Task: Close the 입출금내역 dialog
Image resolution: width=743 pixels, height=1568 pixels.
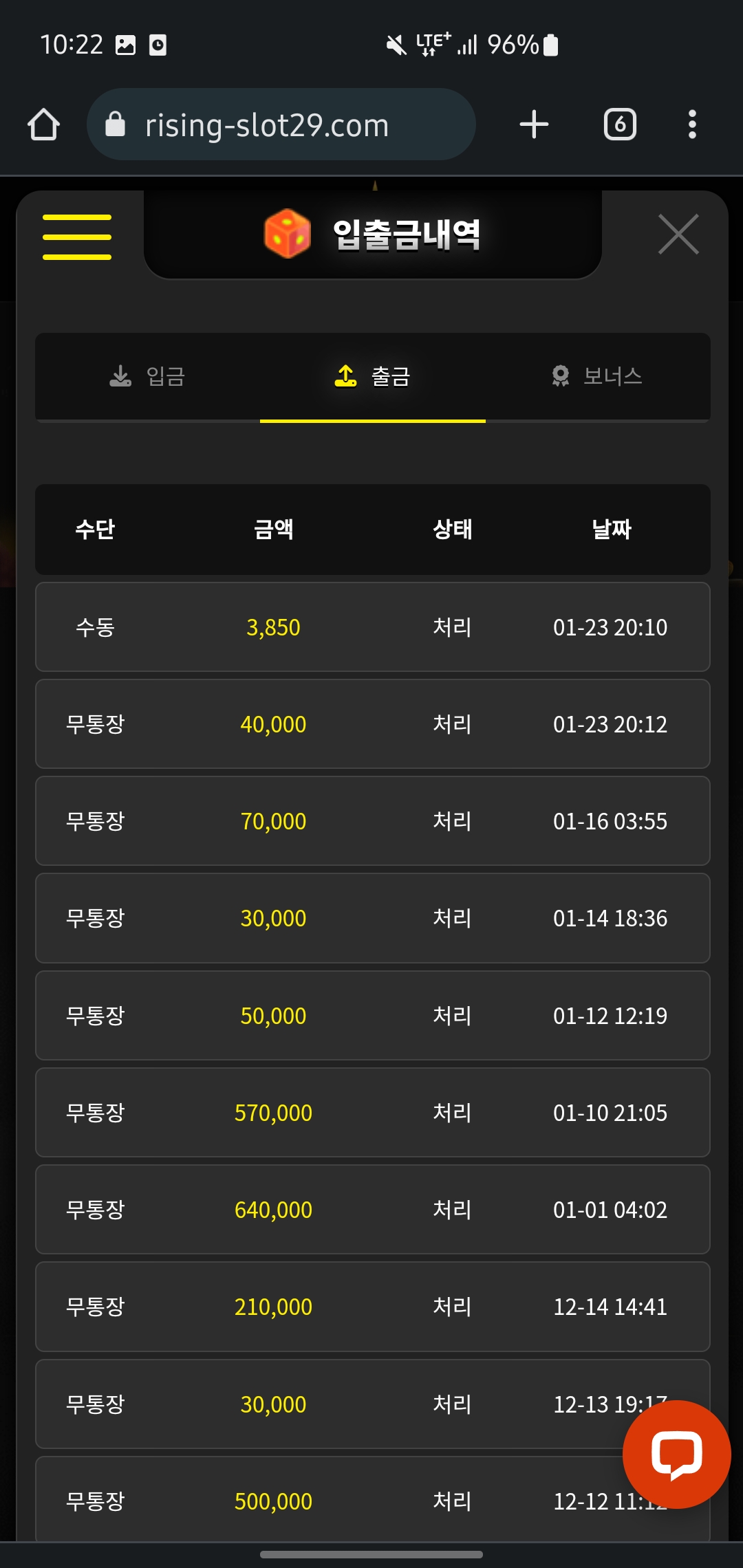Action: point(678,235)
